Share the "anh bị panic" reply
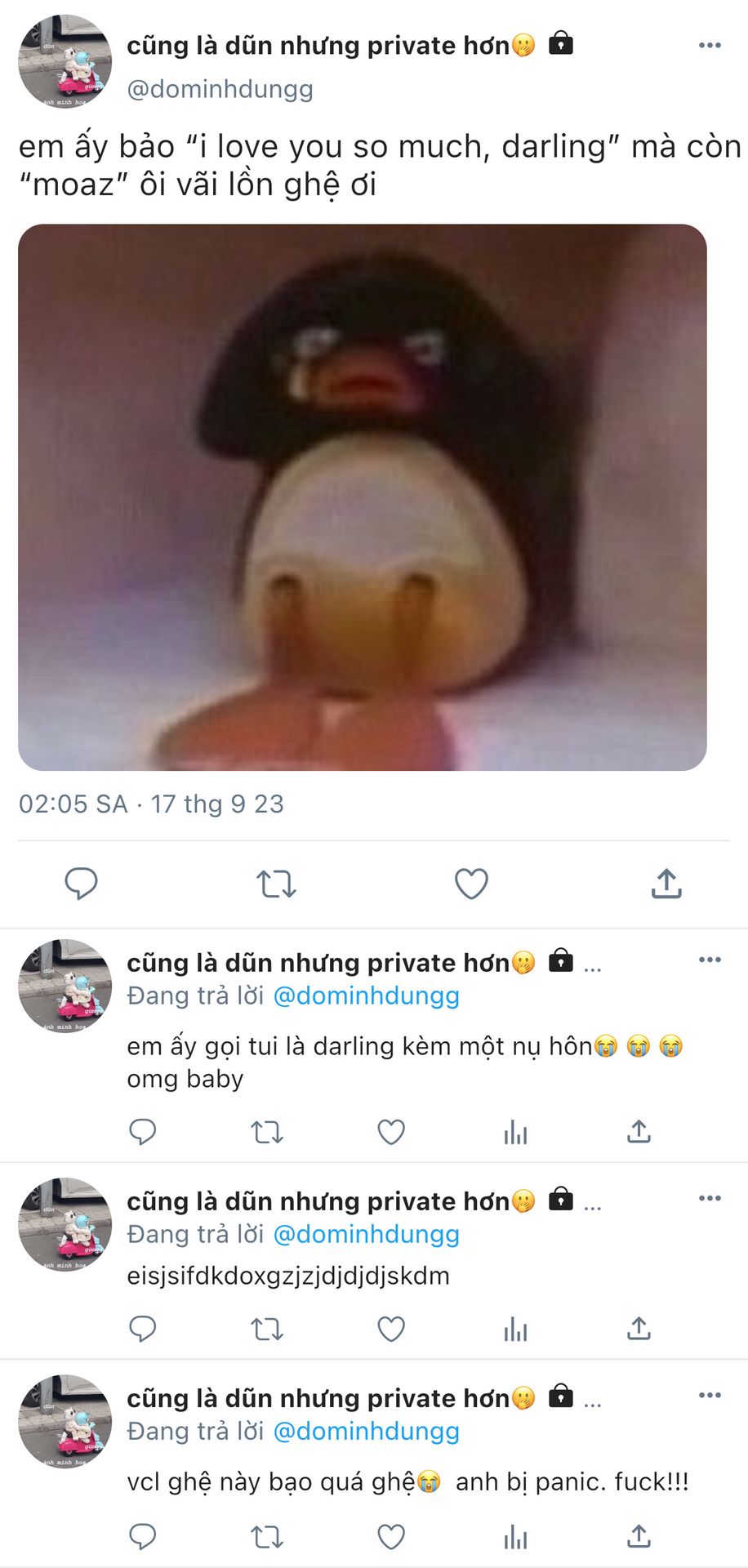Screen dimensions: 748x1568 pyautogui.click(x=639, y=1537)
